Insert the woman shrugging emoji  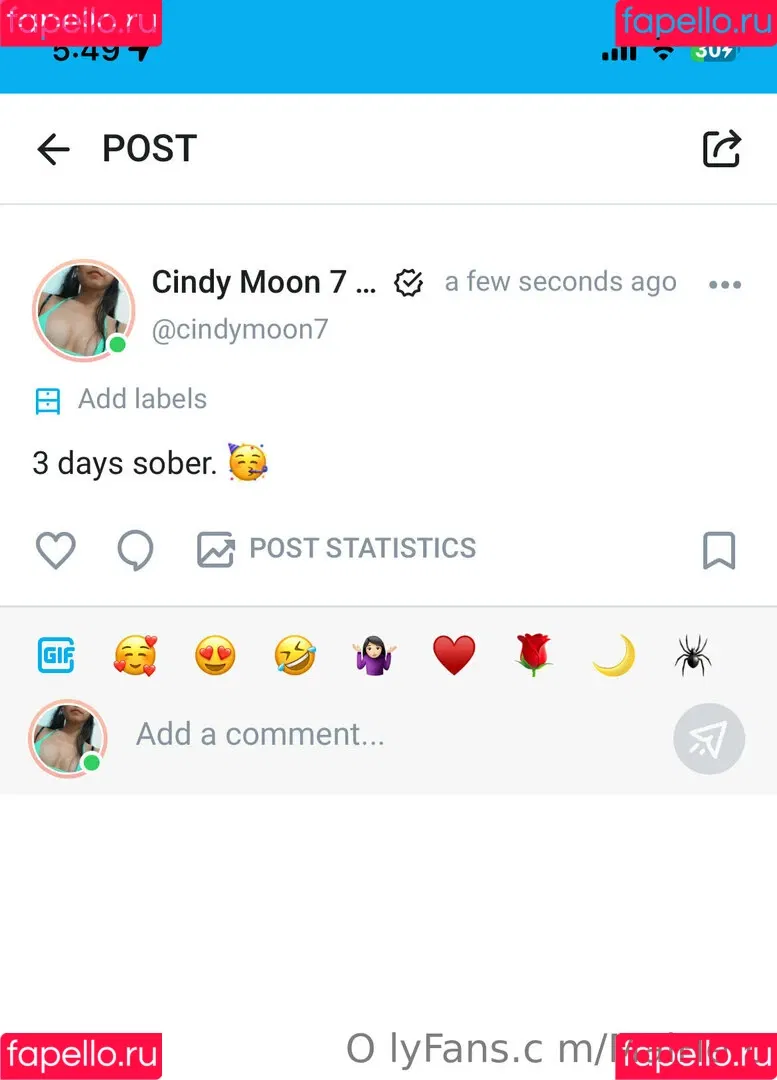tap(375, 656)
